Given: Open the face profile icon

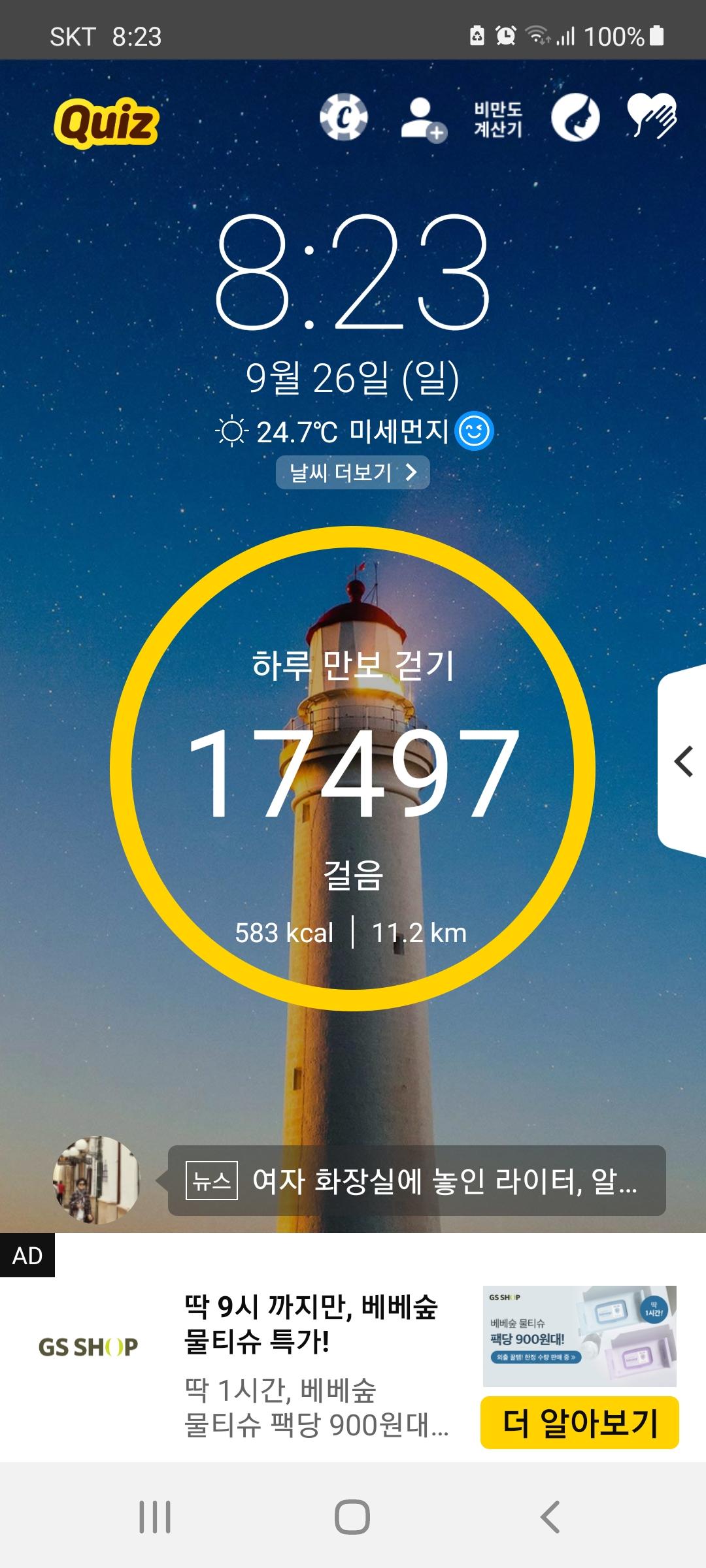Looking at the screenshot, I should point(575,118).
